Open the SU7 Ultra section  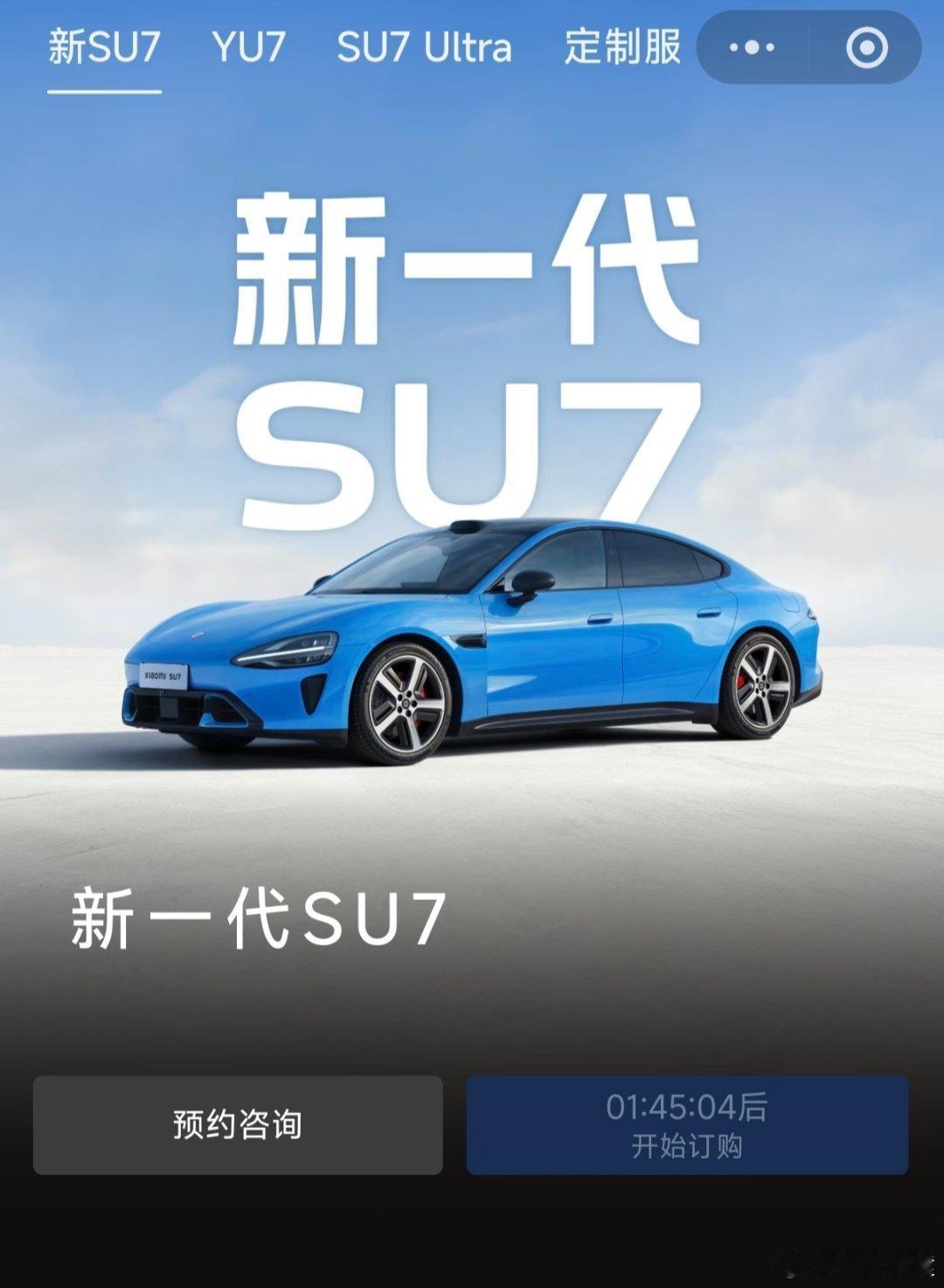(x=426, y=48)
